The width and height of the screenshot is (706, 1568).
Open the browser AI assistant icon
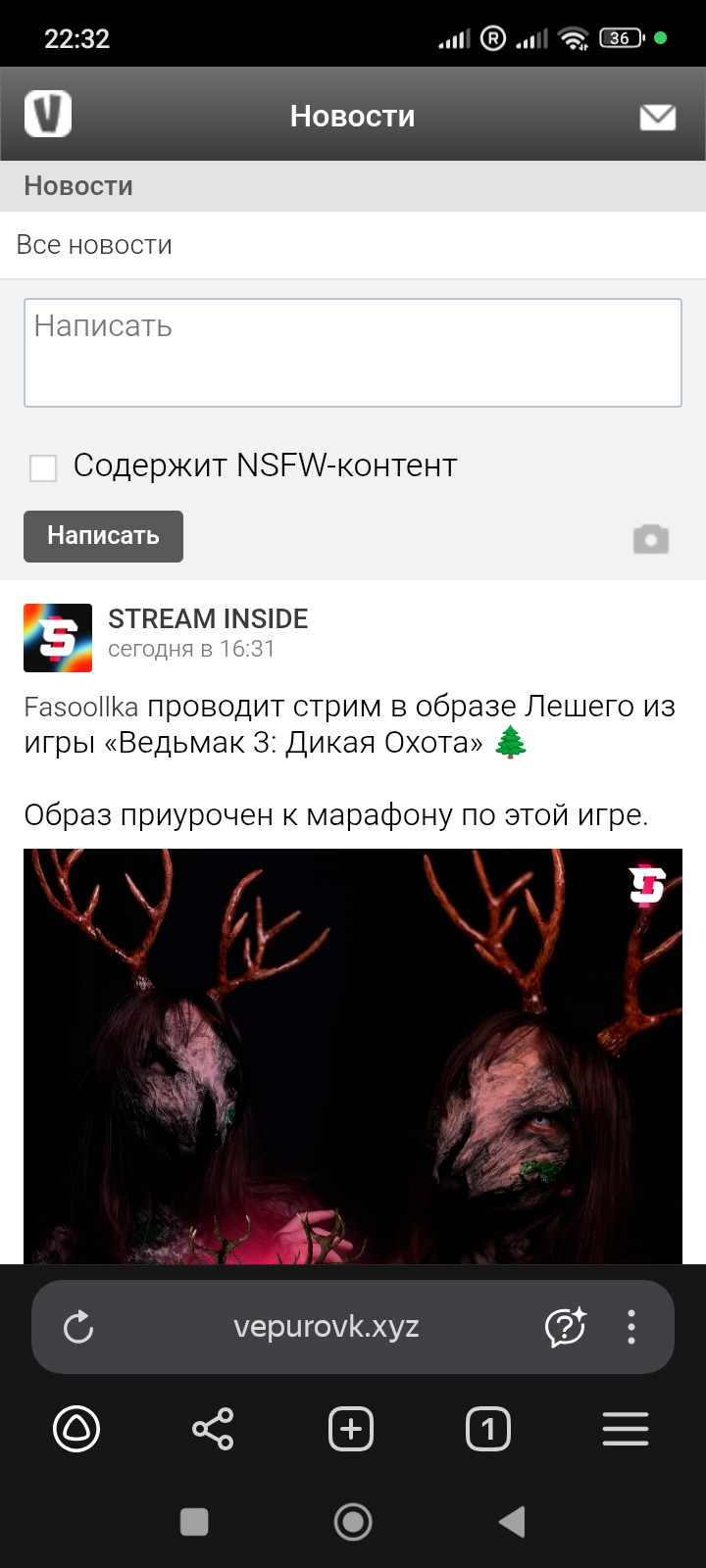pyautogui.click(x=566, y=1327)
